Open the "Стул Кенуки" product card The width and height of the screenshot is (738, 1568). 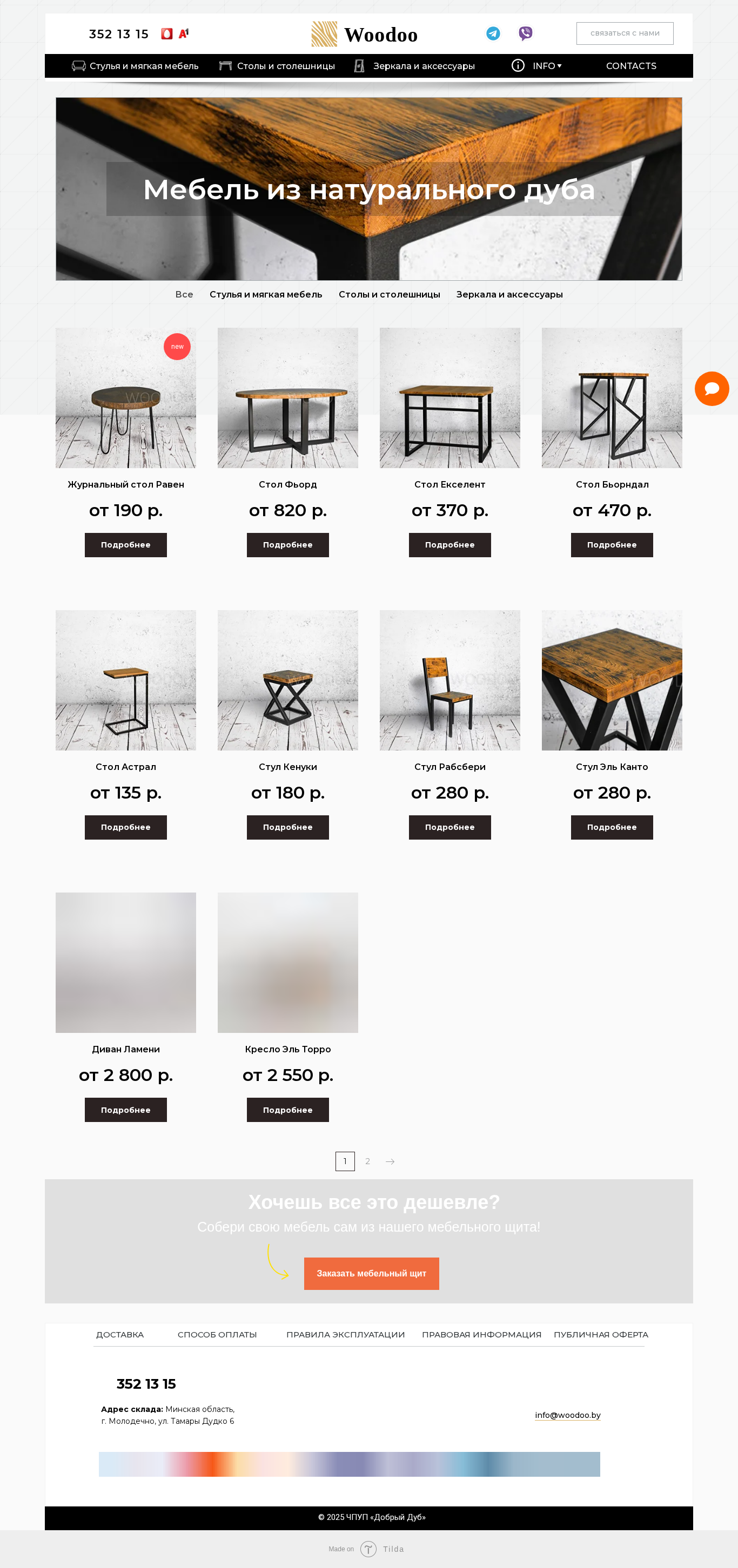(x=287, y=680)
